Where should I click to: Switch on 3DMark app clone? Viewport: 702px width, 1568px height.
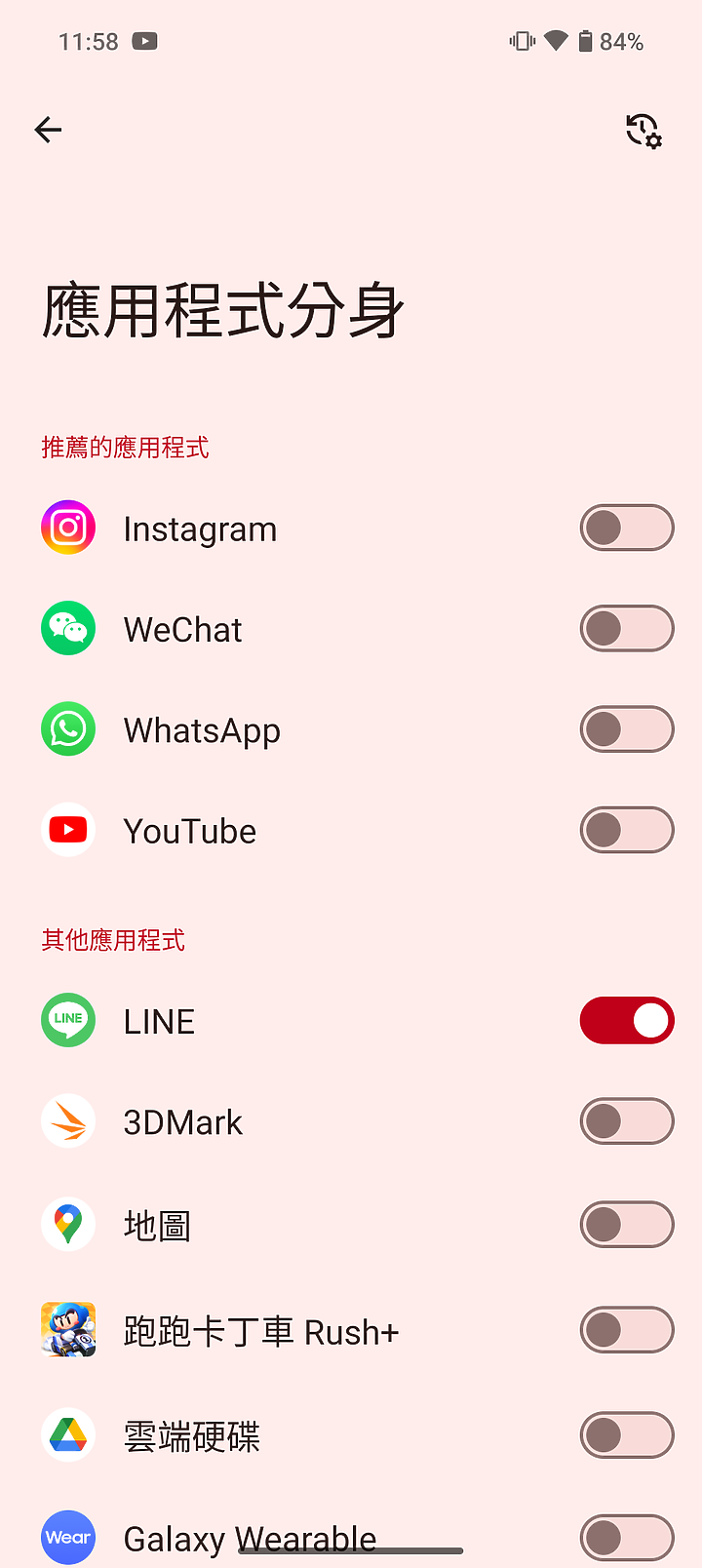(626, 1121)
